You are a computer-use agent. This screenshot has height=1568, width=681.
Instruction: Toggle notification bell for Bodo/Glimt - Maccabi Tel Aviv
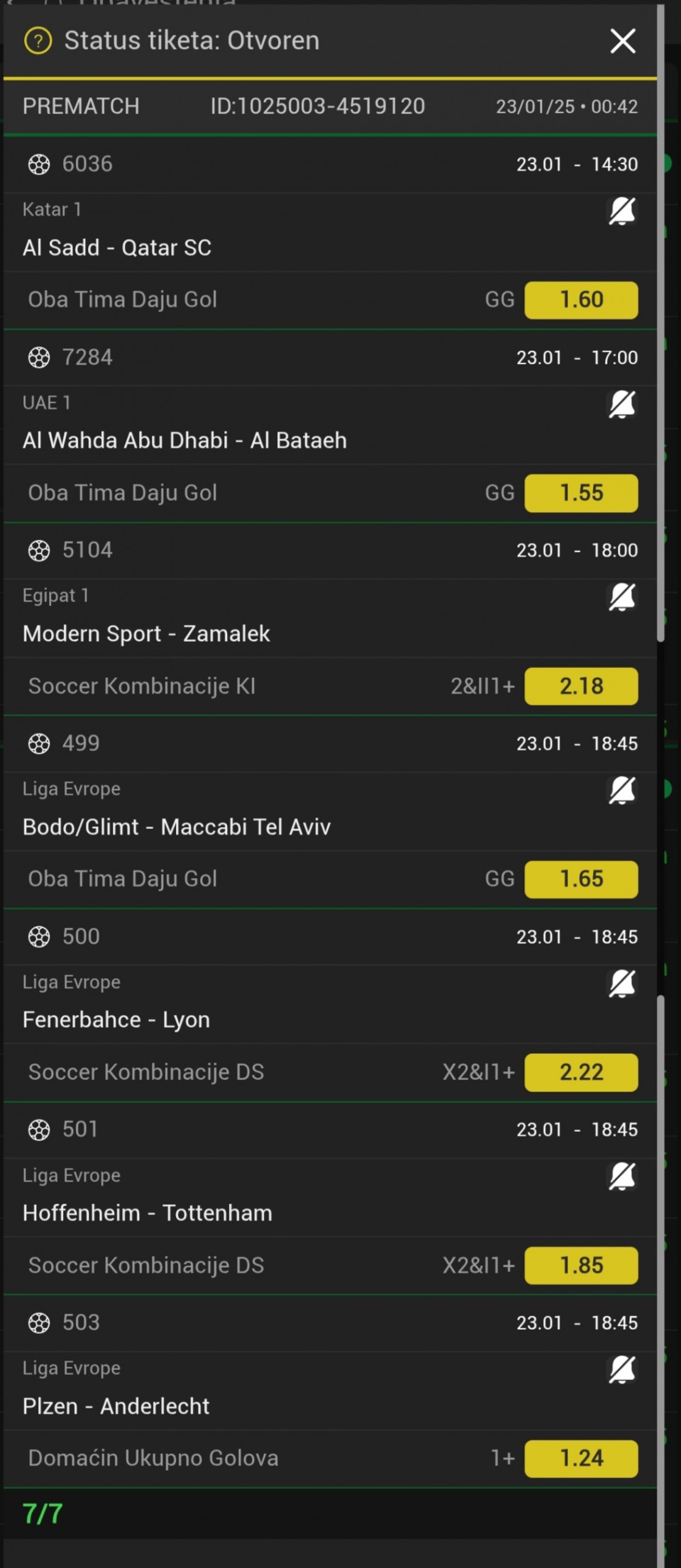click(x=622, y=790)
